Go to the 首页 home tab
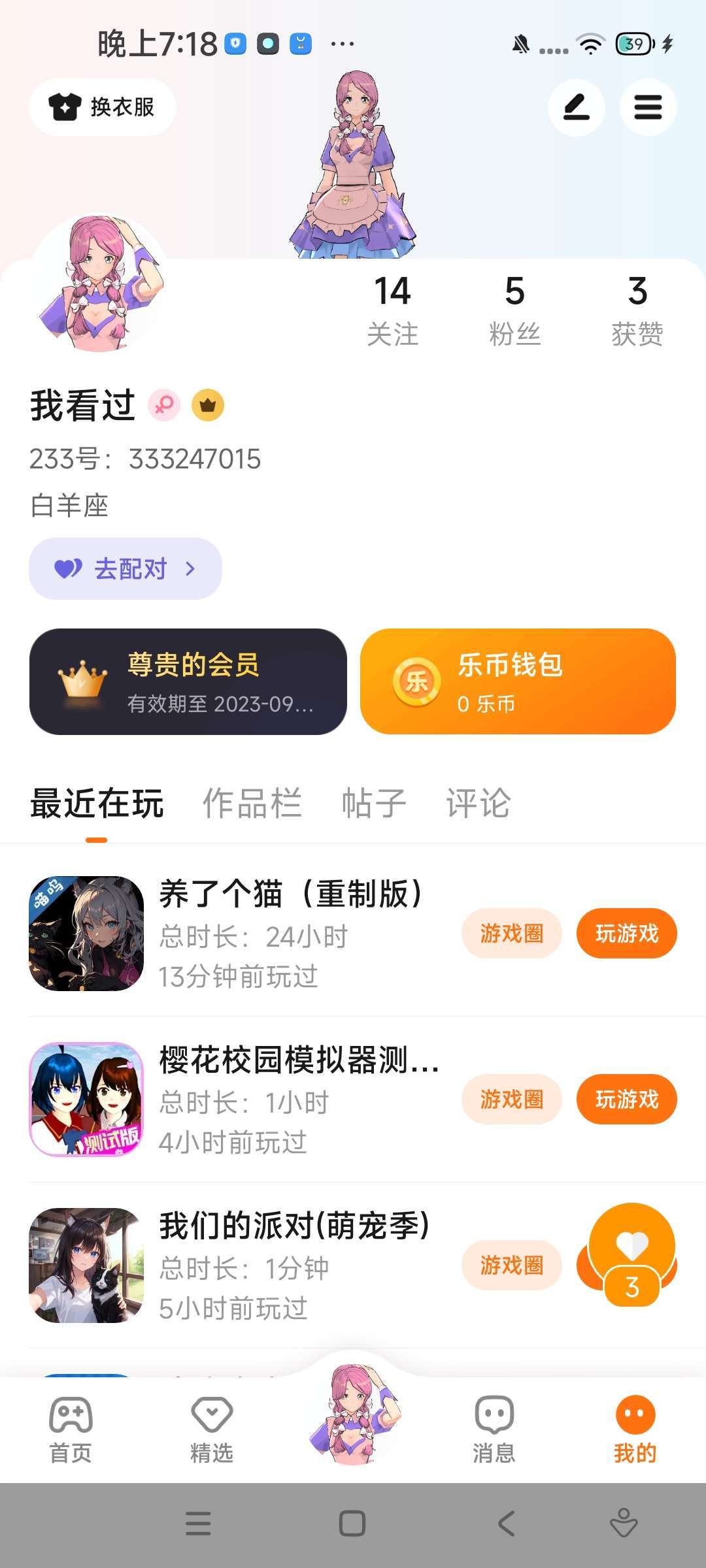Image resolution: width=706 pixels, height=1568 pixels. click(71, 1429)
